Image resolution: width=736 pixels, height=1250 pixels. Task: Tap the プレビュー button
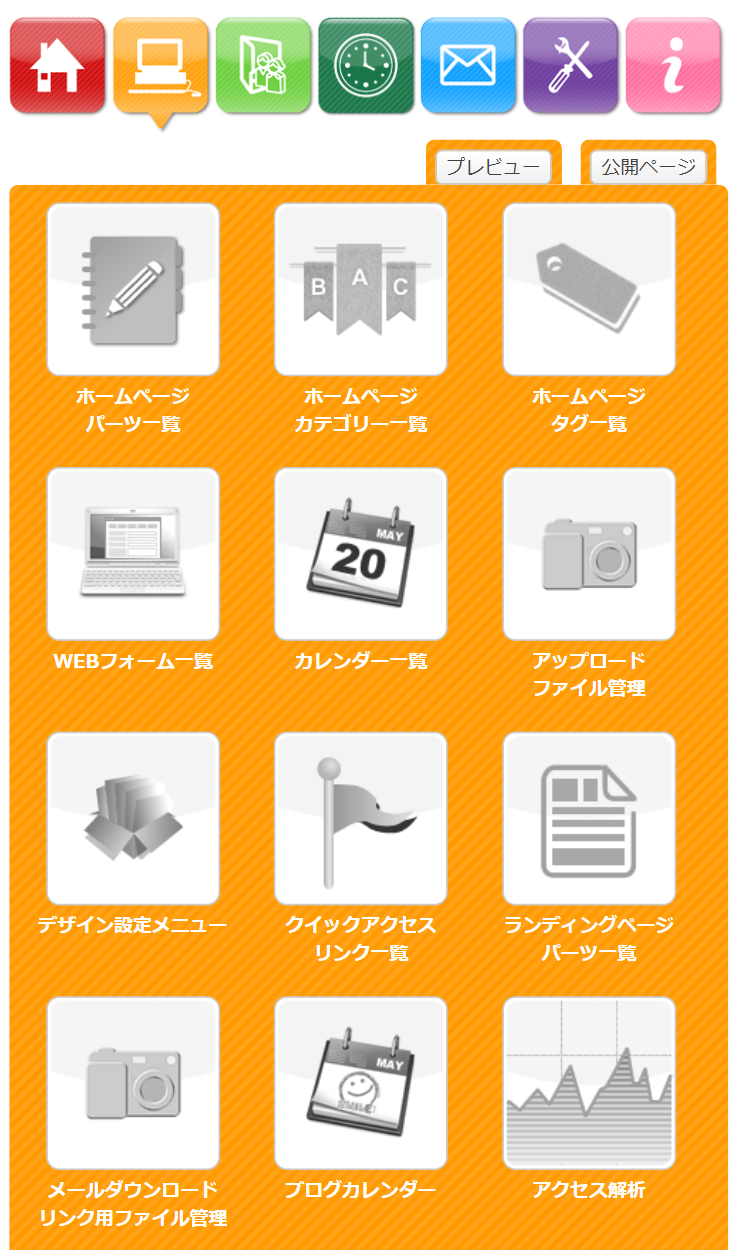[x=493, y=167]
